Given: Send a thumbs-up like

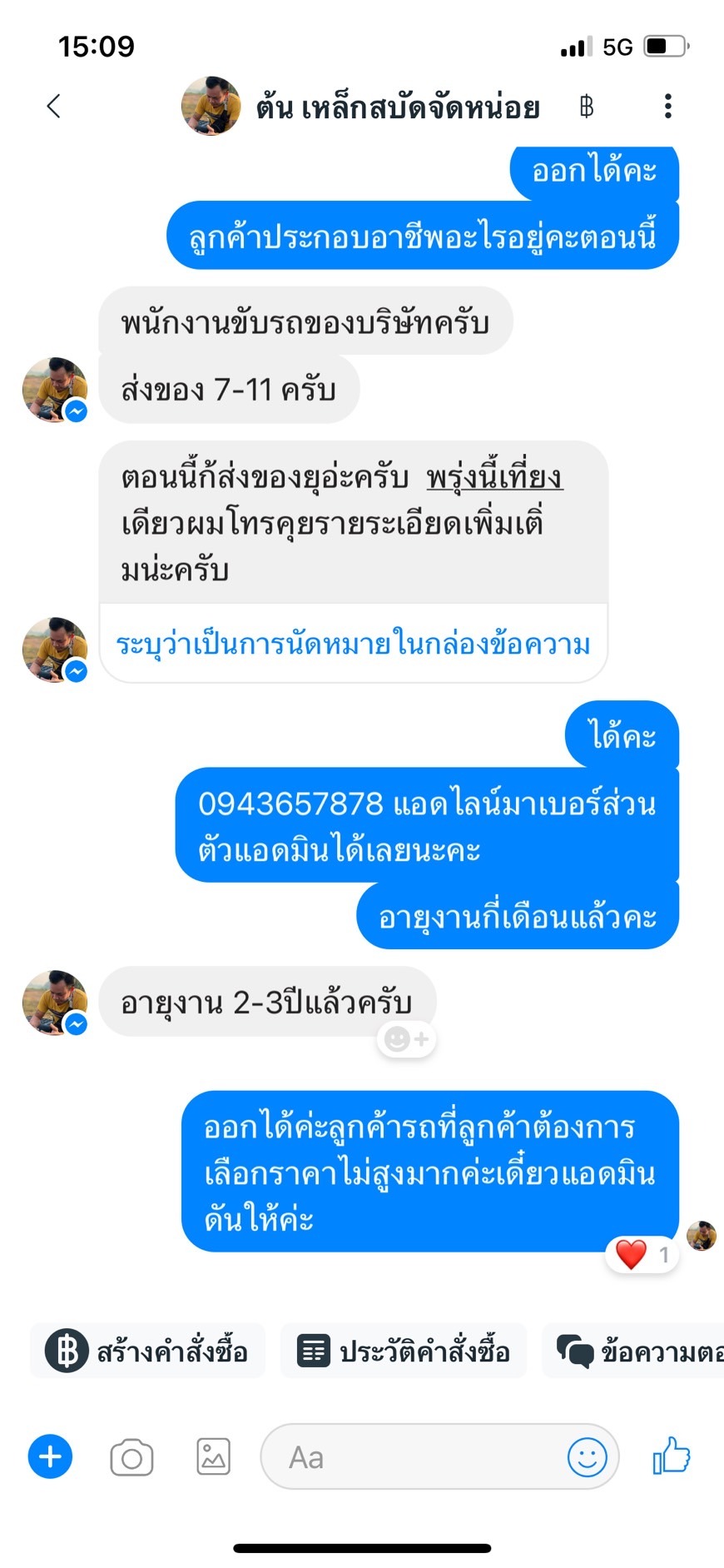Looking at the screenshot, I should tap(672, 1456).
